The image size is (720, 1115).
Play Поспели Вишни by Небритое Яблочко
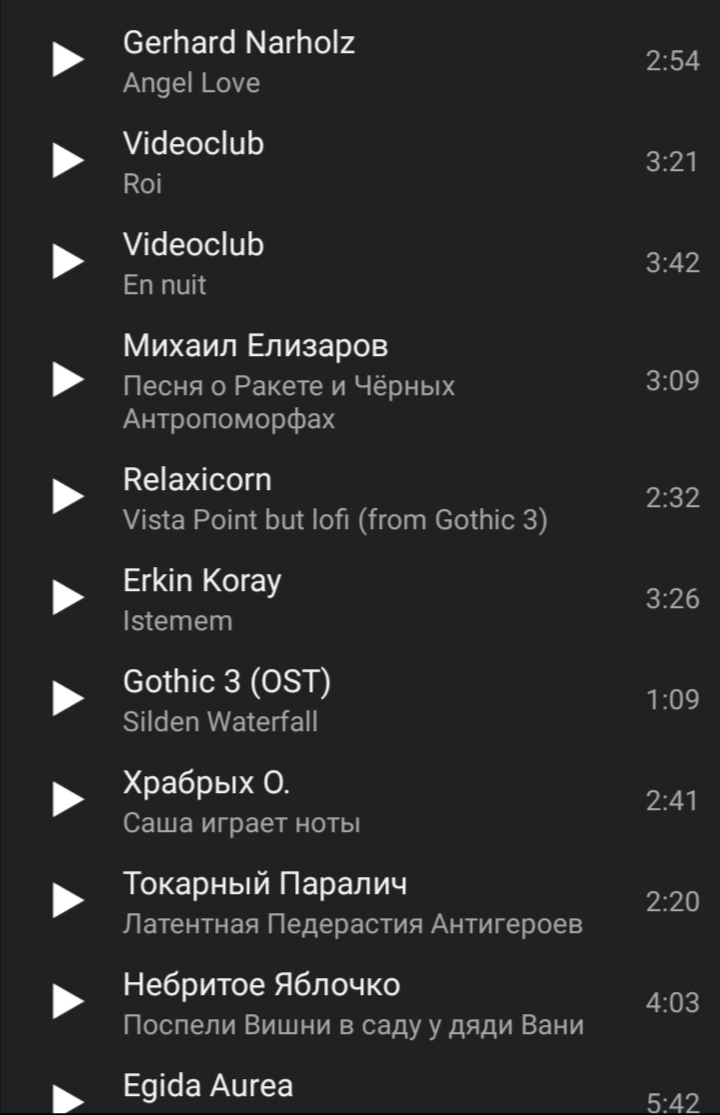67,1002
